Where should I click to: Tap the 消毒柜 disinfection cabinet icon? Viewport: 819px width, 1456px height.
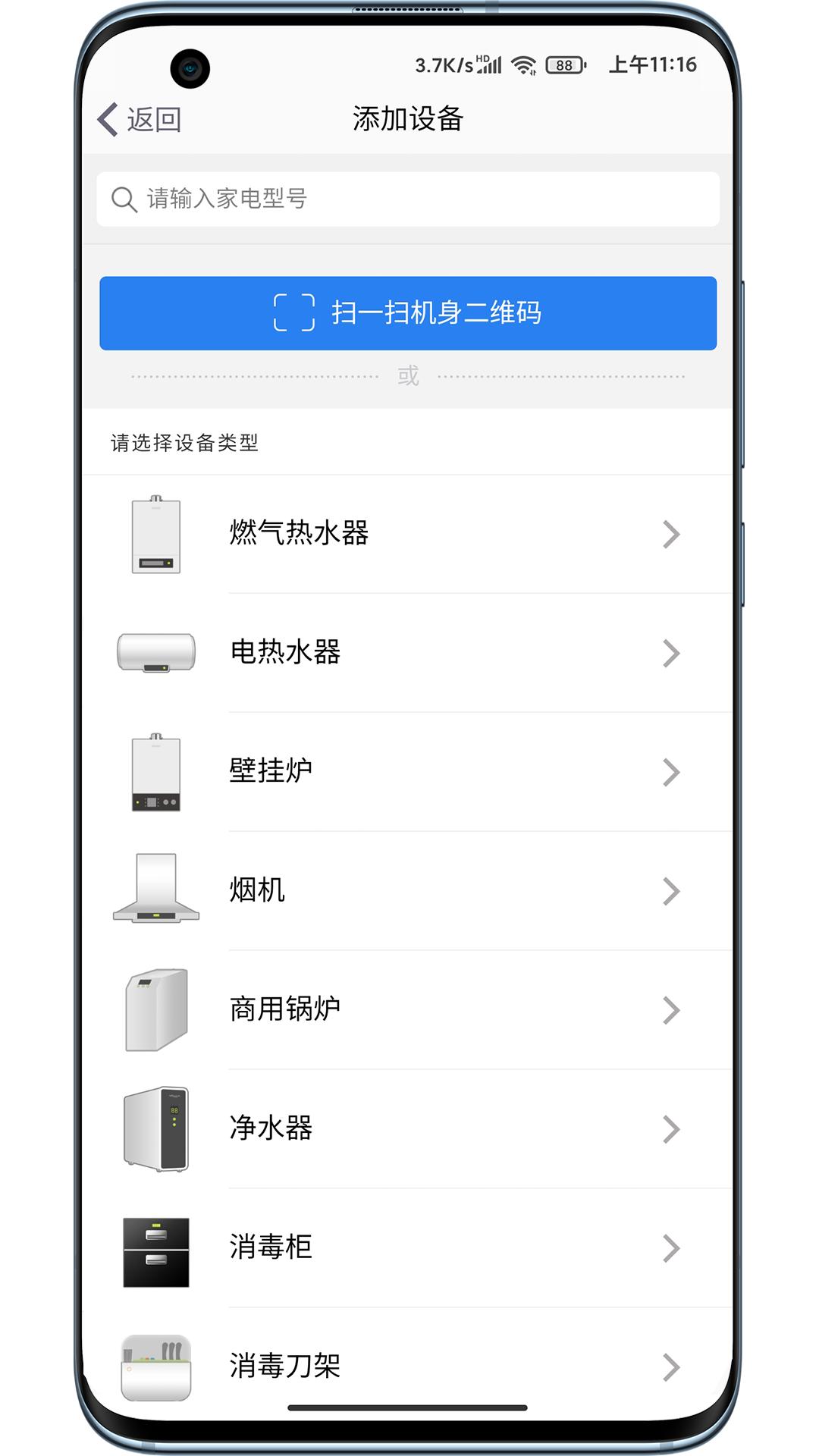point(155,1247)
